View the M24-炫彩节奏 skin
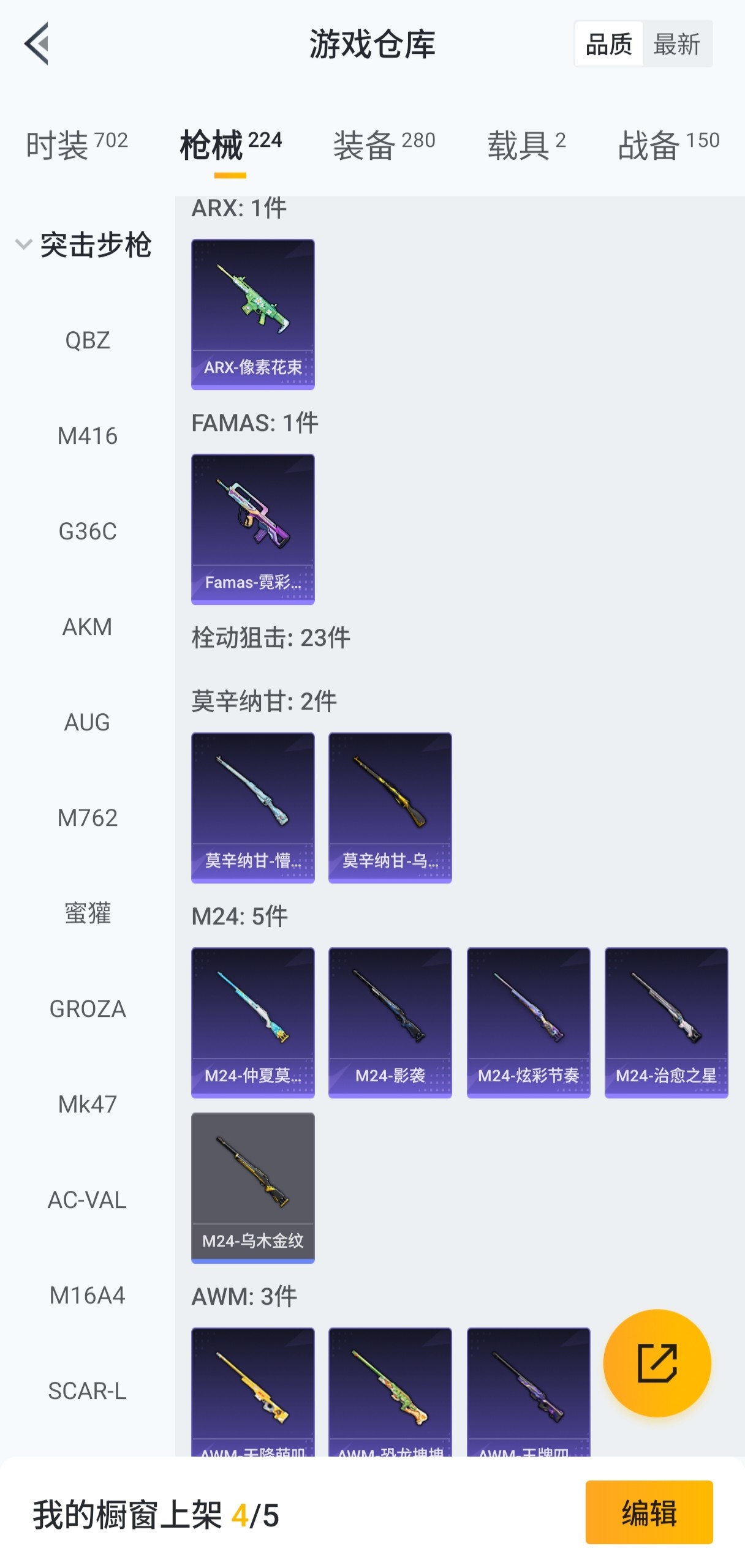 528,1022
